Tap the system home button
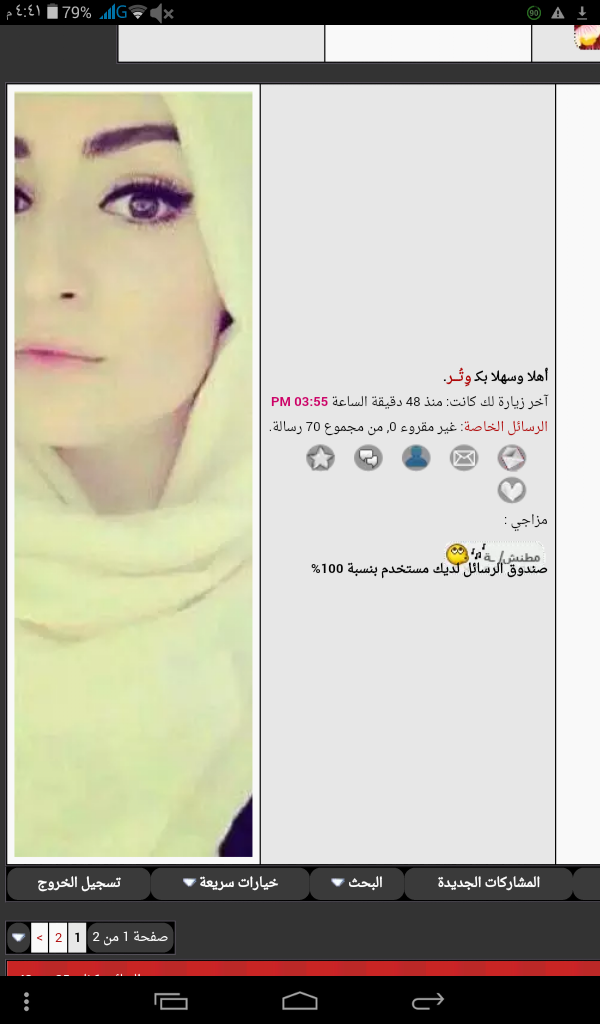This screenshot has height=1024, width=600. pos(300,1000)
